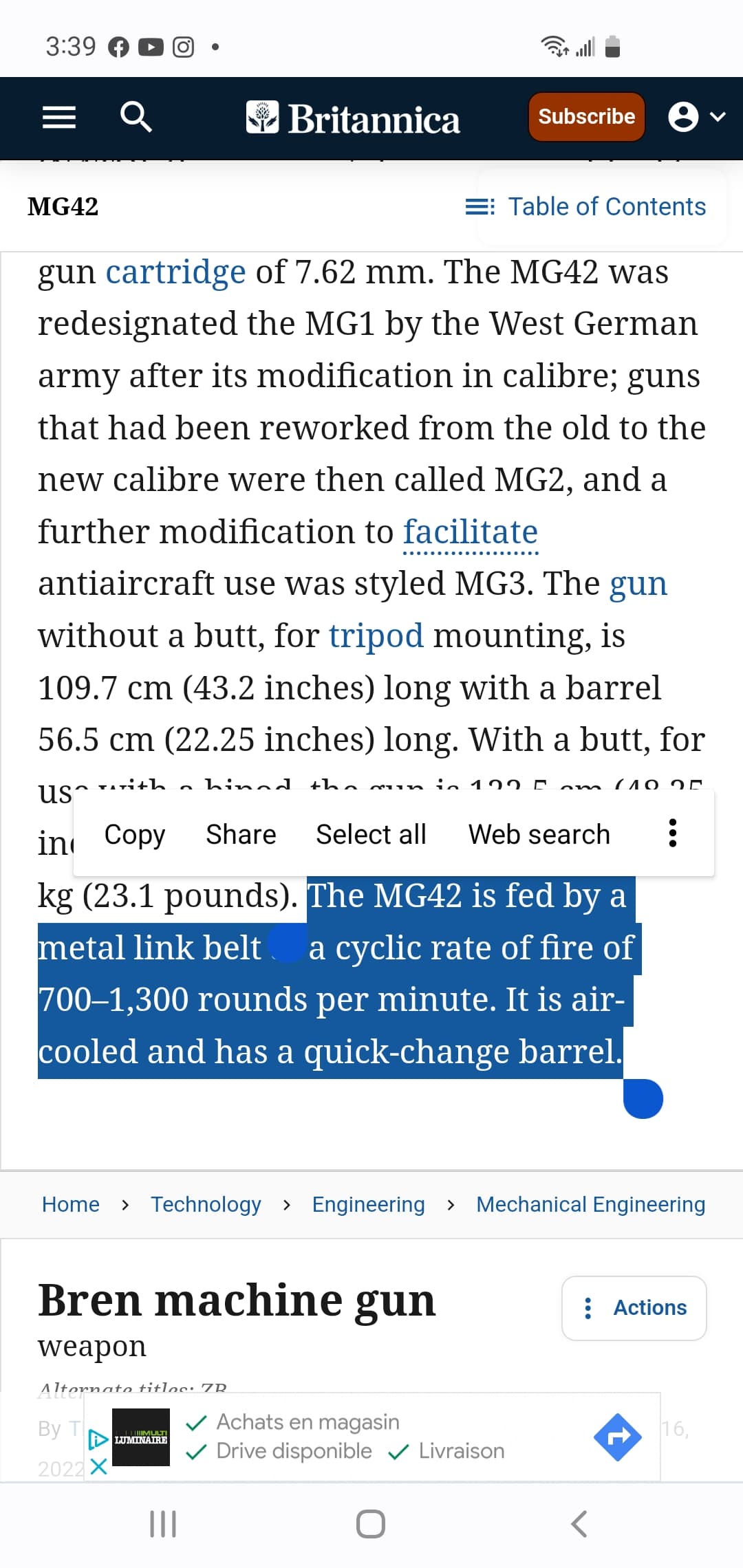Run a Web search on selection
743x1568 pixels.
[x=539, y=834]
